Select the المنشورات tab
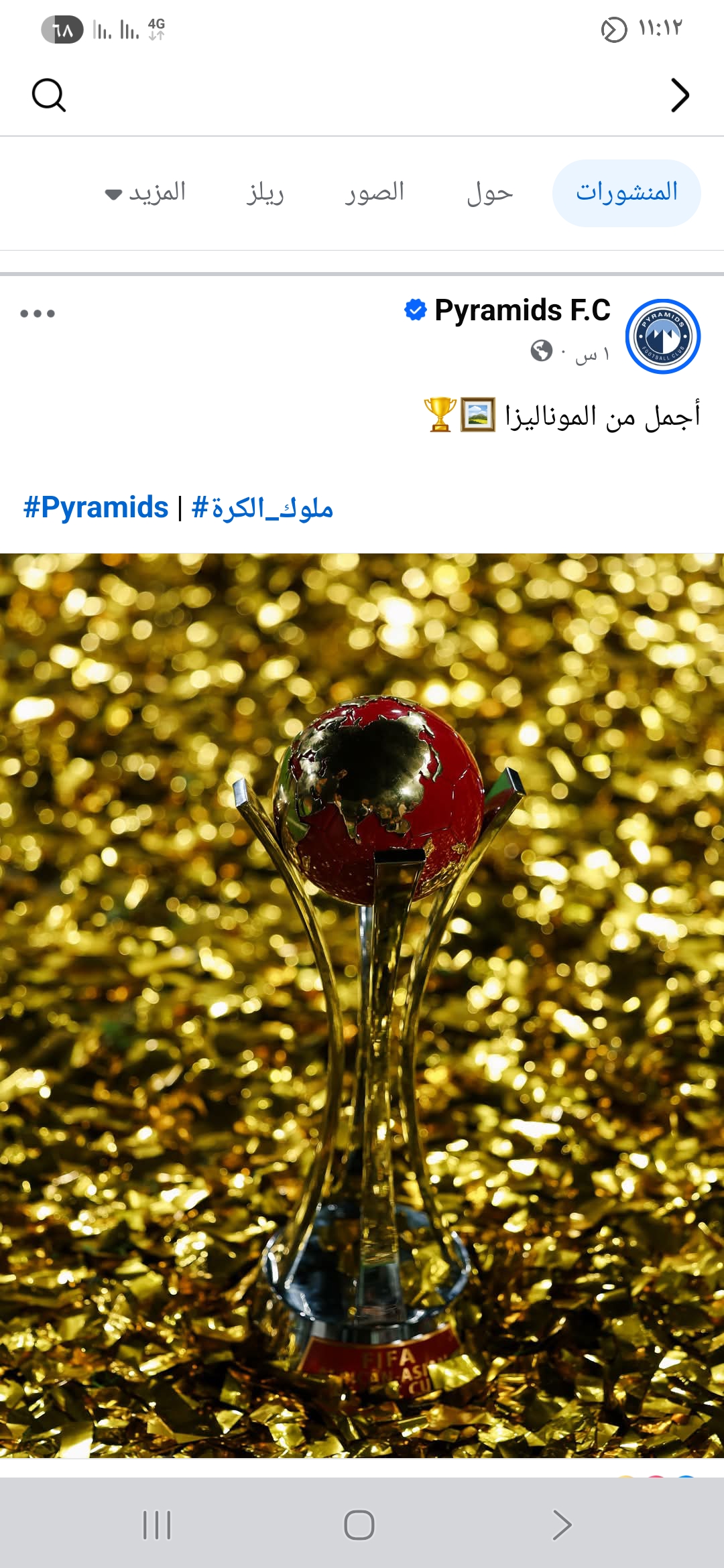Viewport: 724px width, 1568px height. [626, 193]
